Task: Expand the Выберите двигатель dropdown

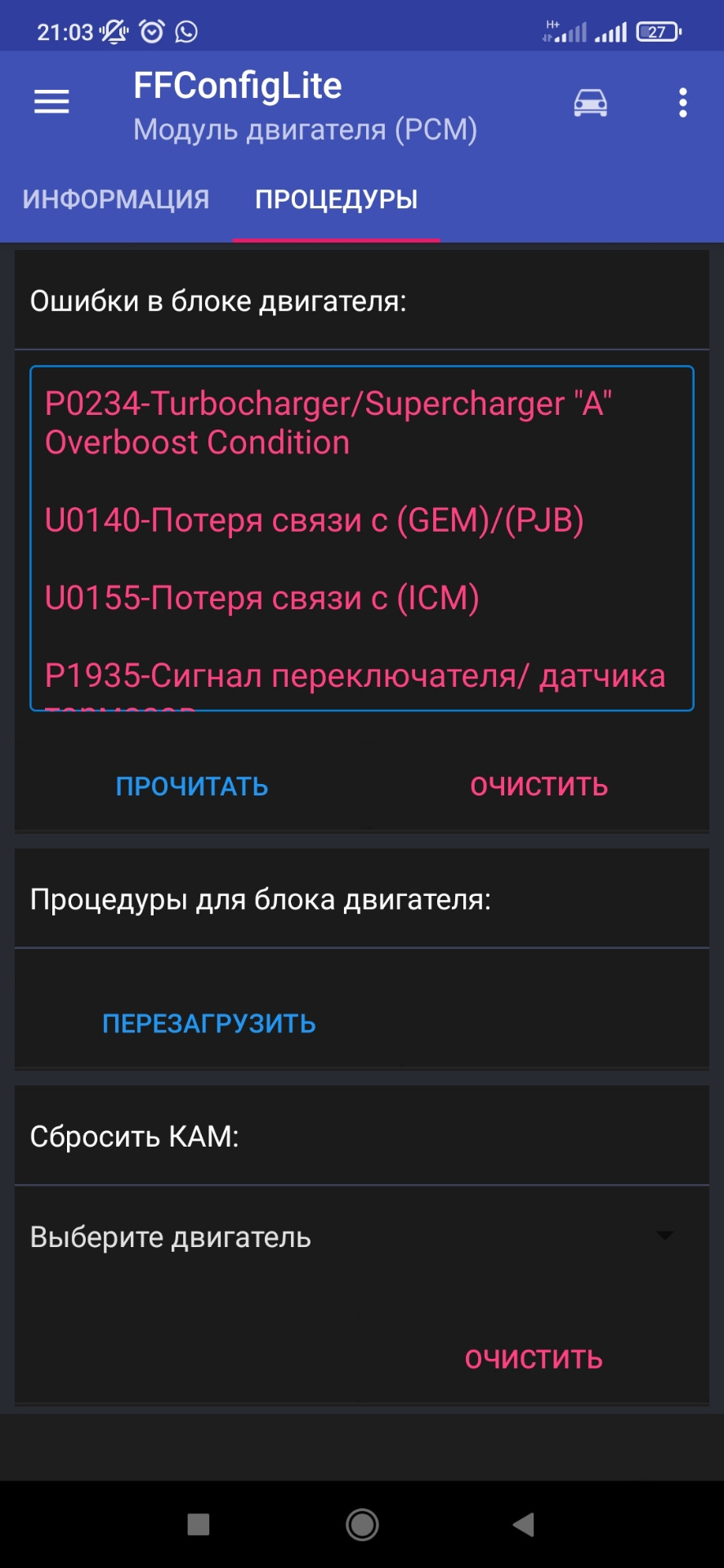Action: 351,1237
